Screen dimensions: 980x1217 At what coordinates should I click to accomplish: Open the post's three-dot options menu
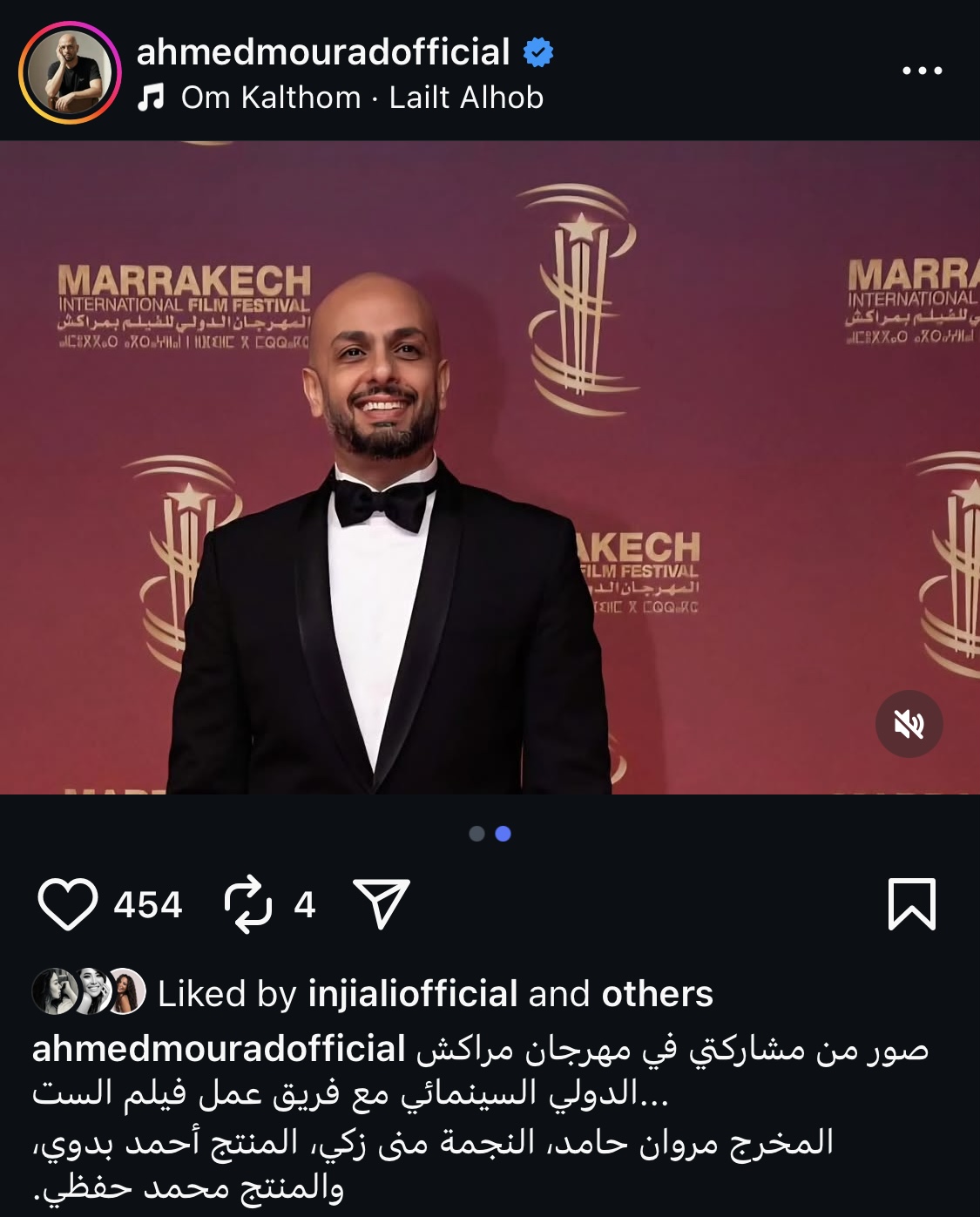[x=922, y=71]
